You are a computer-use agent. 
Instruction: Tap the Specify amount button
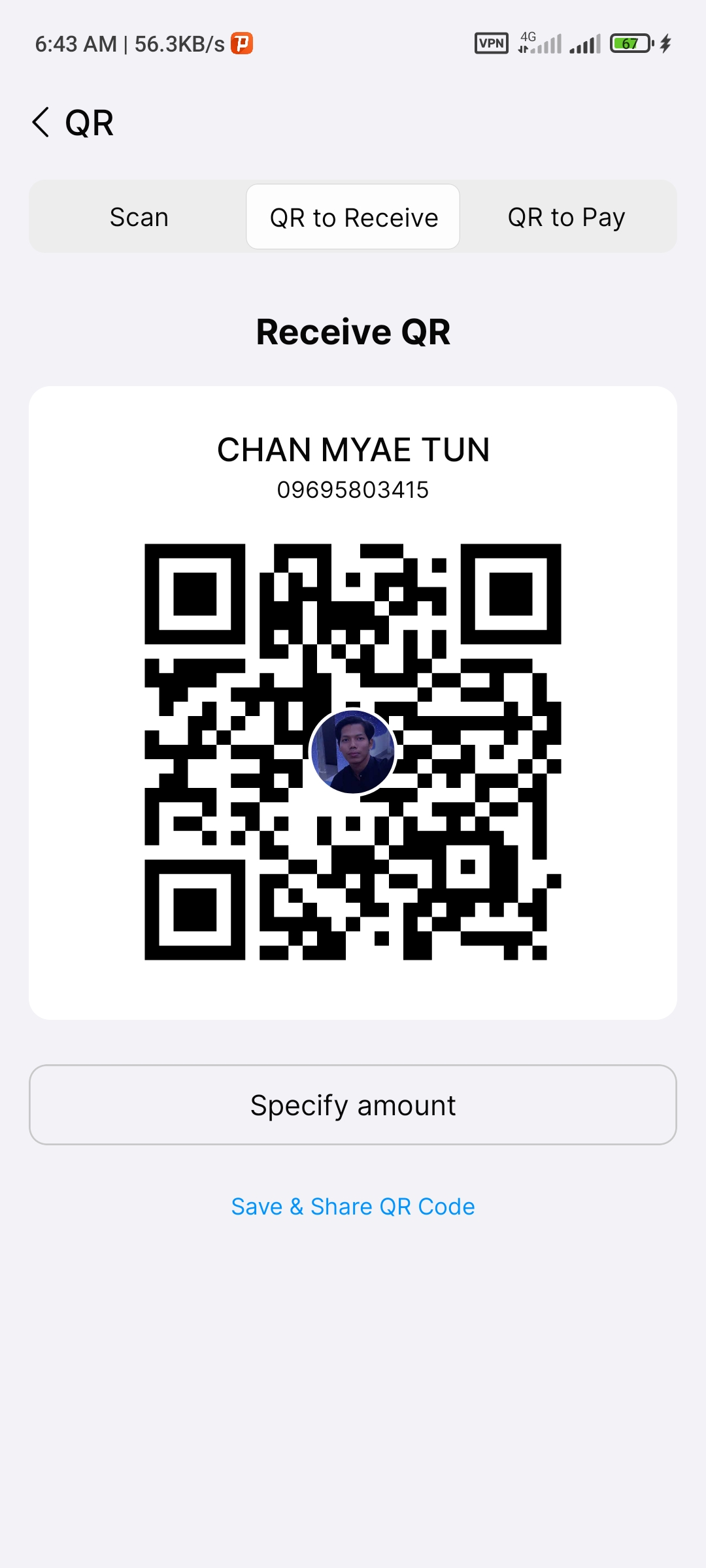point(353,1105)
